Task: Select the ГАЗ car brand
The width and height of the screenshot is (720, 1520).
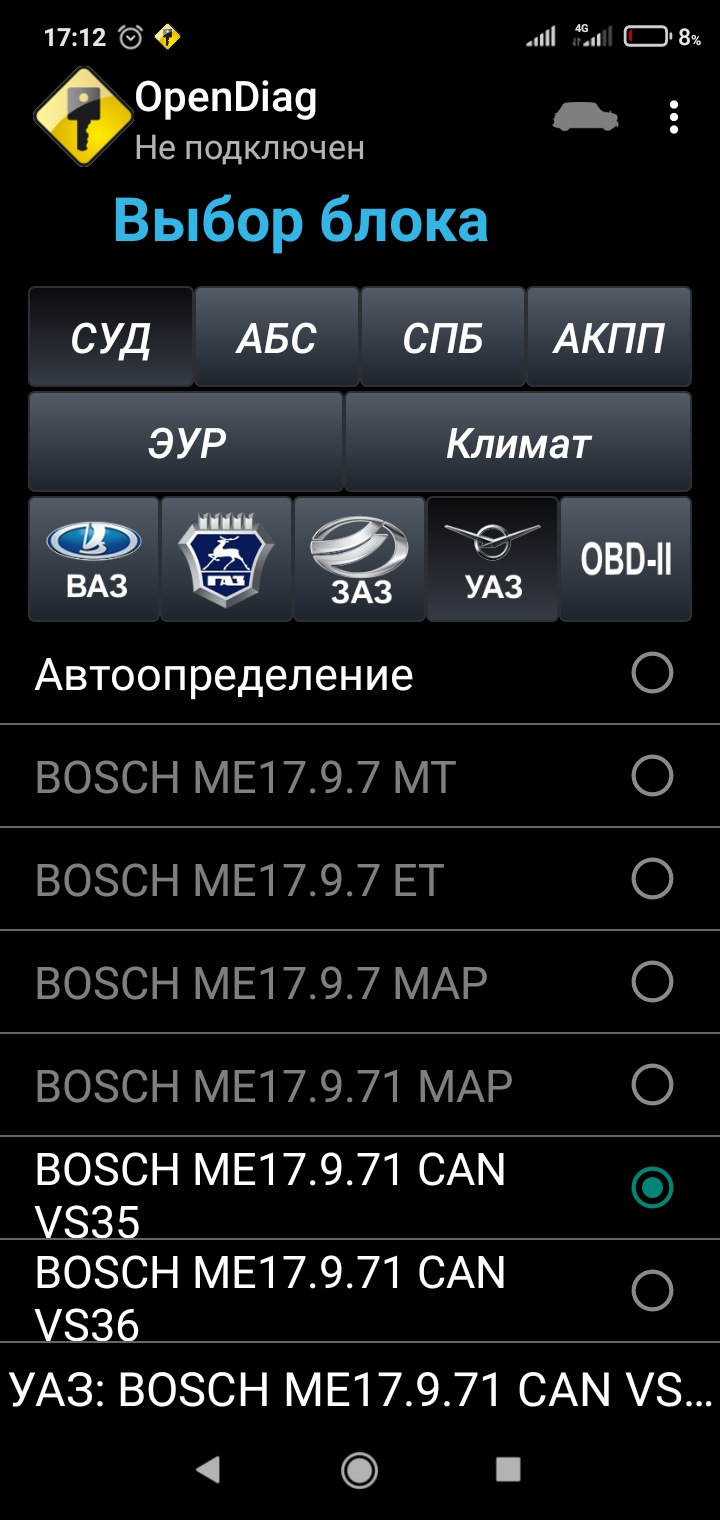Action: (x=227, y=559)
